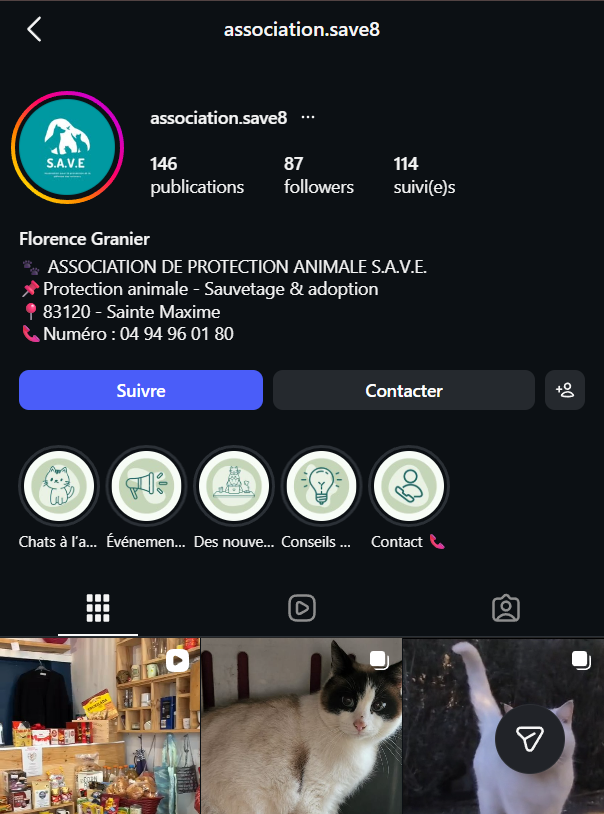Switch to the Reels tab

click(302, 607)
